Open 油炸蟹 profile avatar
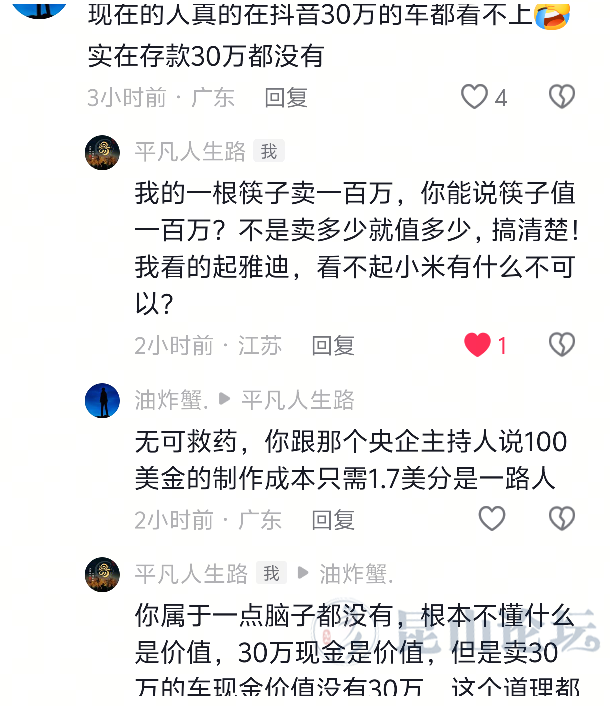This screenshot has height=706, width=610. pos(103,401)
